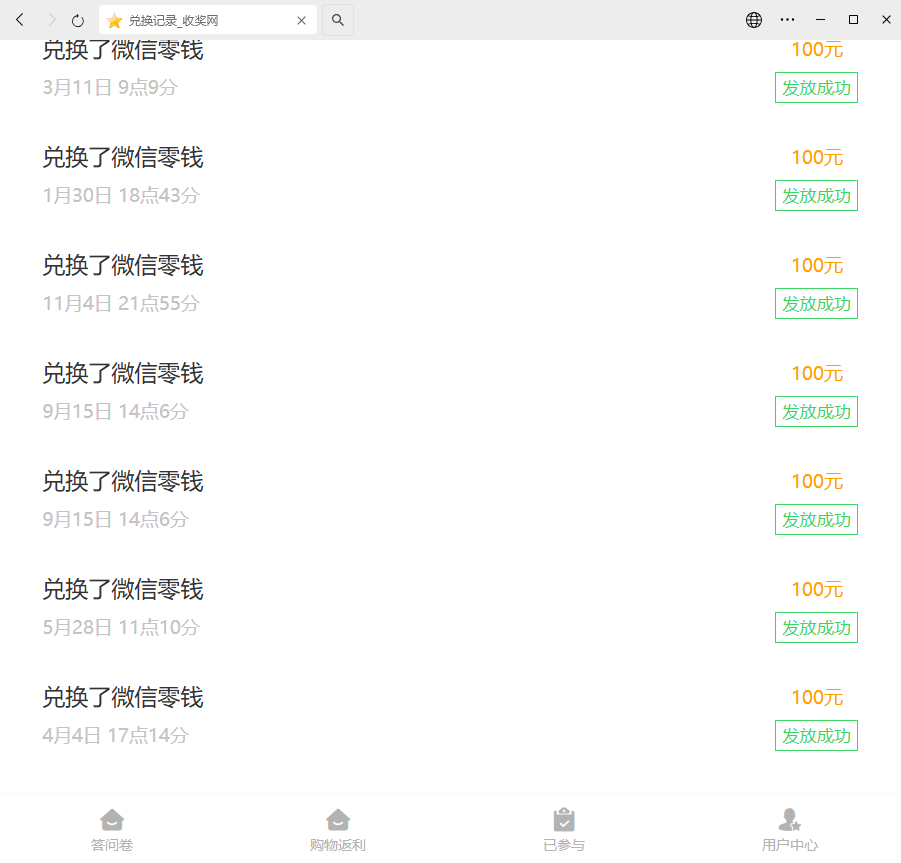Go to 用户中心
The image size is (901, 863).
790,830
